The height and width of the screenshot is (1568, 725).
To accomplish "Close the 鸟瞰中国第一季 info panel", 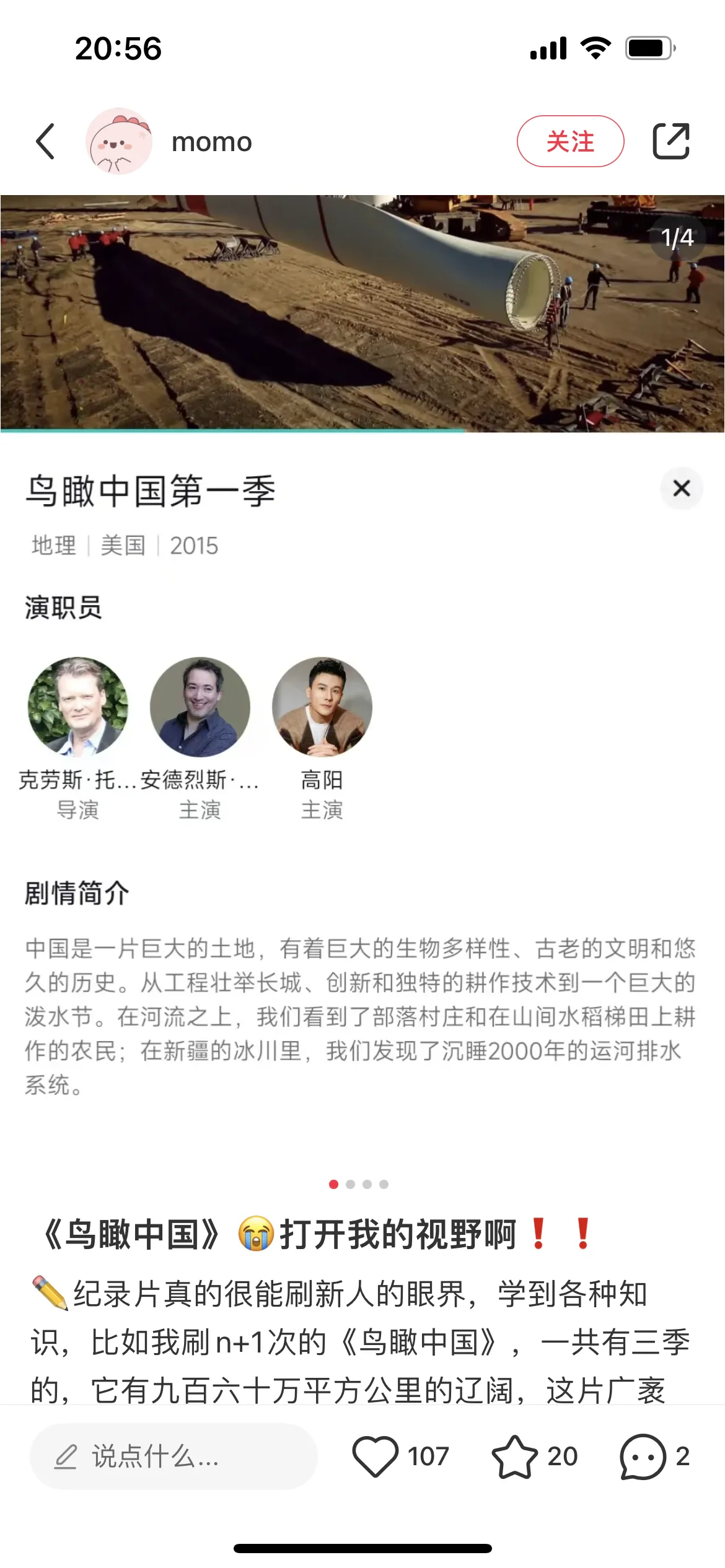I will click(681, 489).
